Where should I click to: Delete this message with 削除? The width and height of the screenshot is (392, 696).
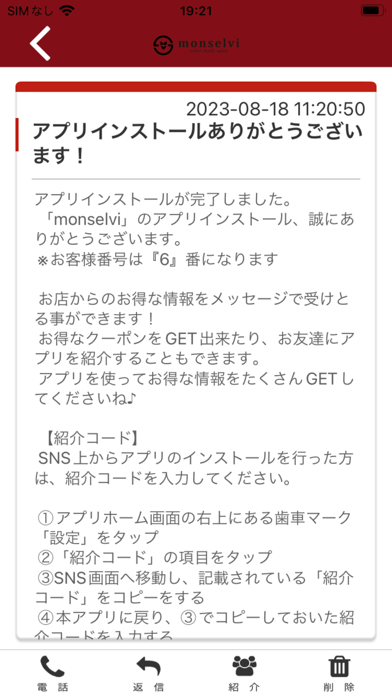tap(340, 673)
